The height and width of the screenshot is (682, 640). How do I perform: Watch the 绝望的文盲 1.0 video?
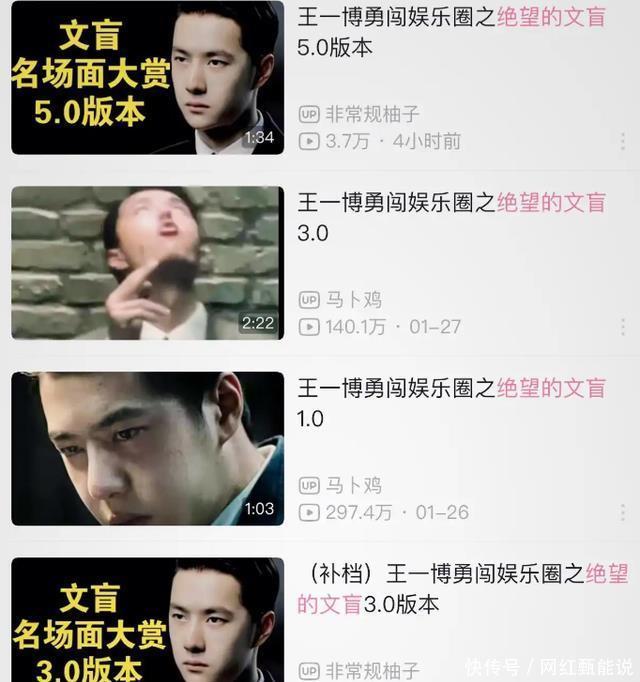[x=148, y=448]
